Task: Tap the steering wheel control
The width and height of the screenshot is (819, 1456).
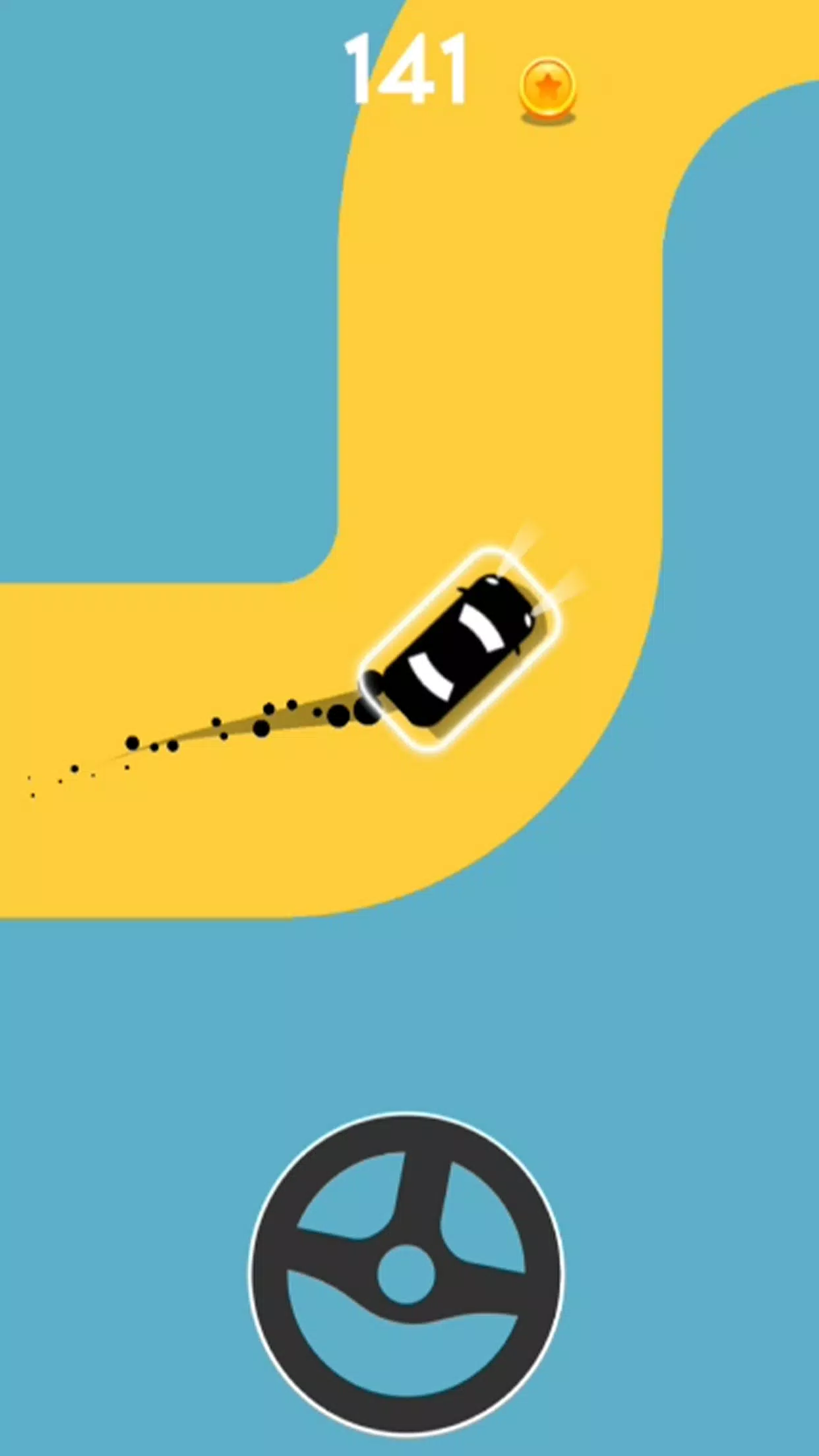Action: point(406,1274)
